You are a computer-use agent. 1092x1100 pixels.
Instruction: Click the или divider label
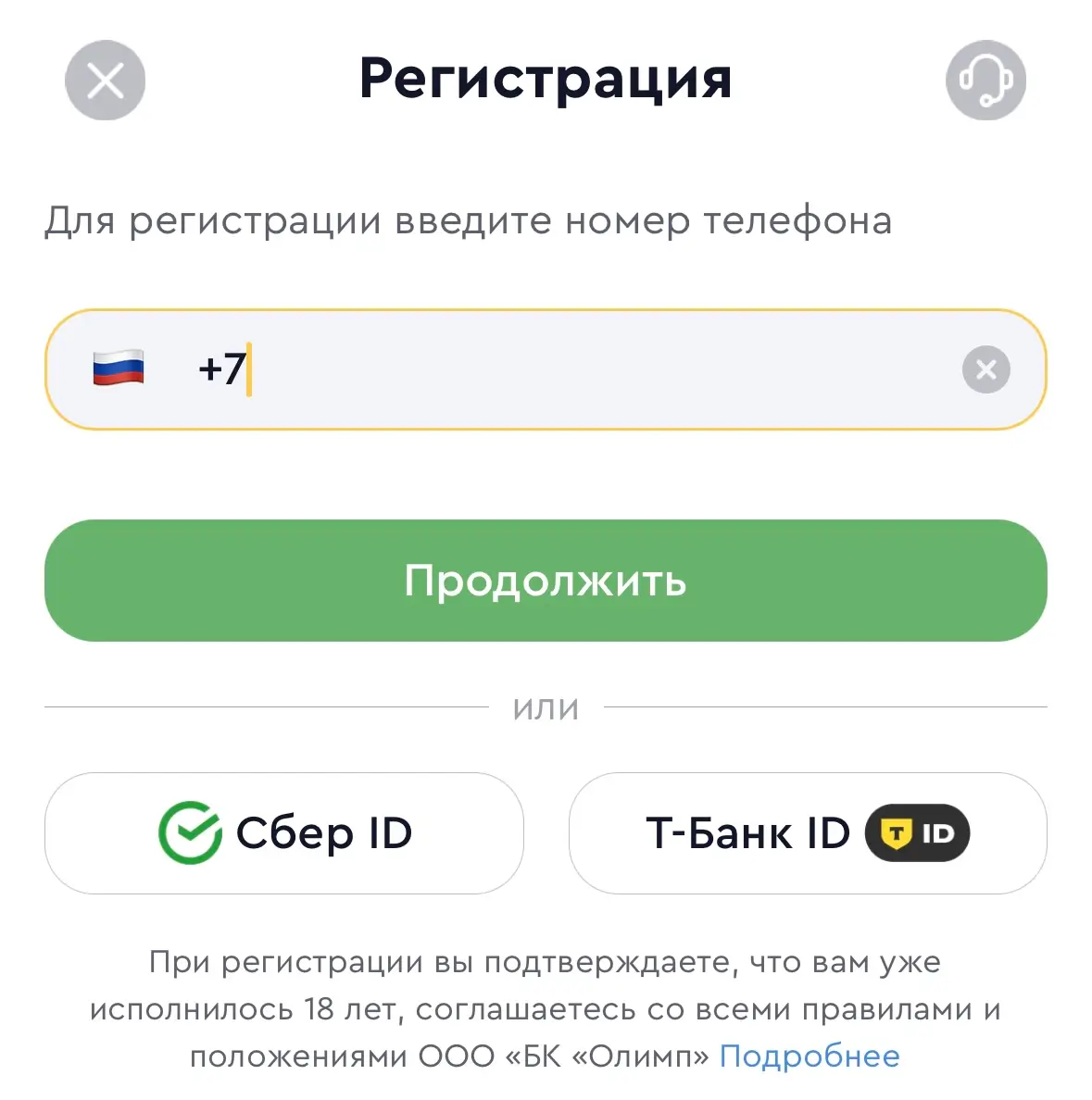546,707
